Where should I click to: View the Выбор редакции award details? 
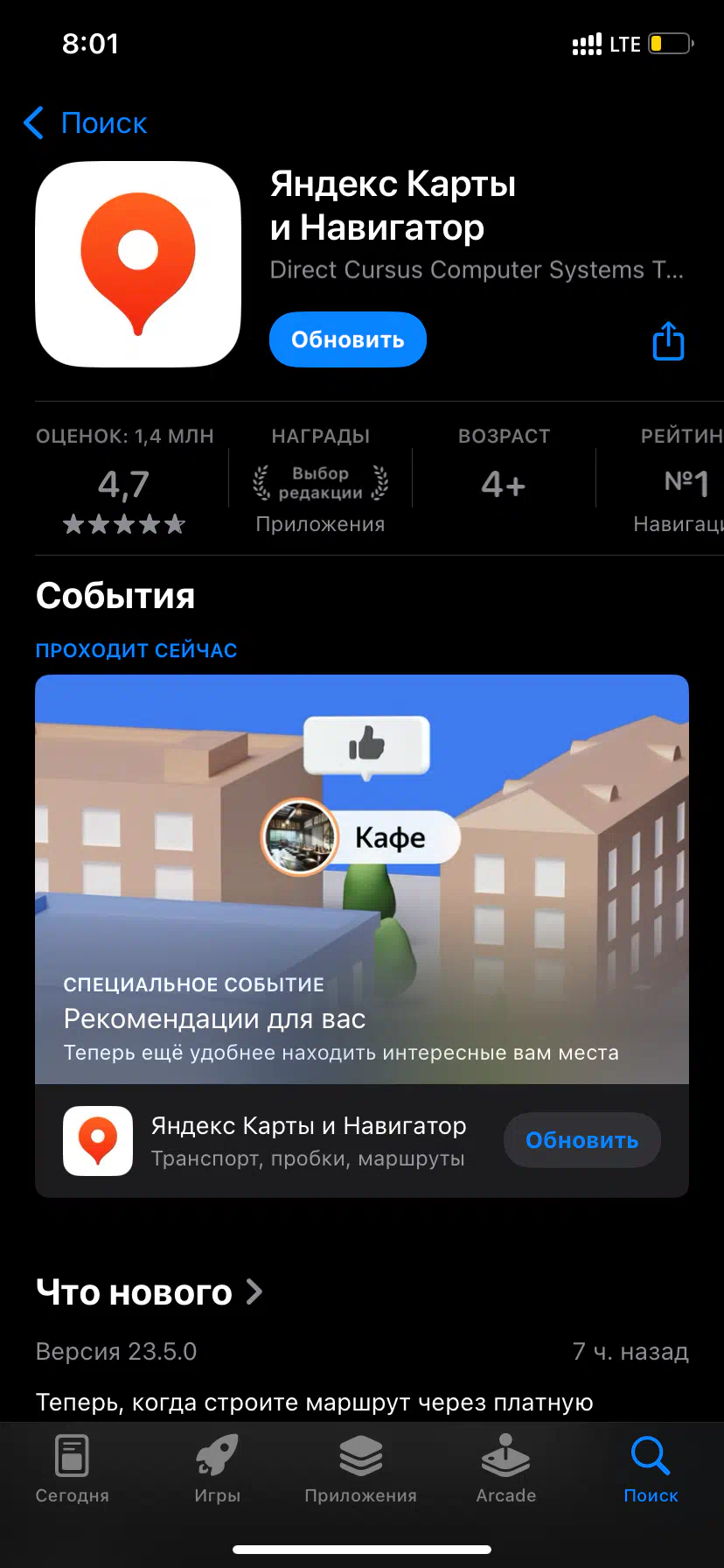tap(320, 480)
